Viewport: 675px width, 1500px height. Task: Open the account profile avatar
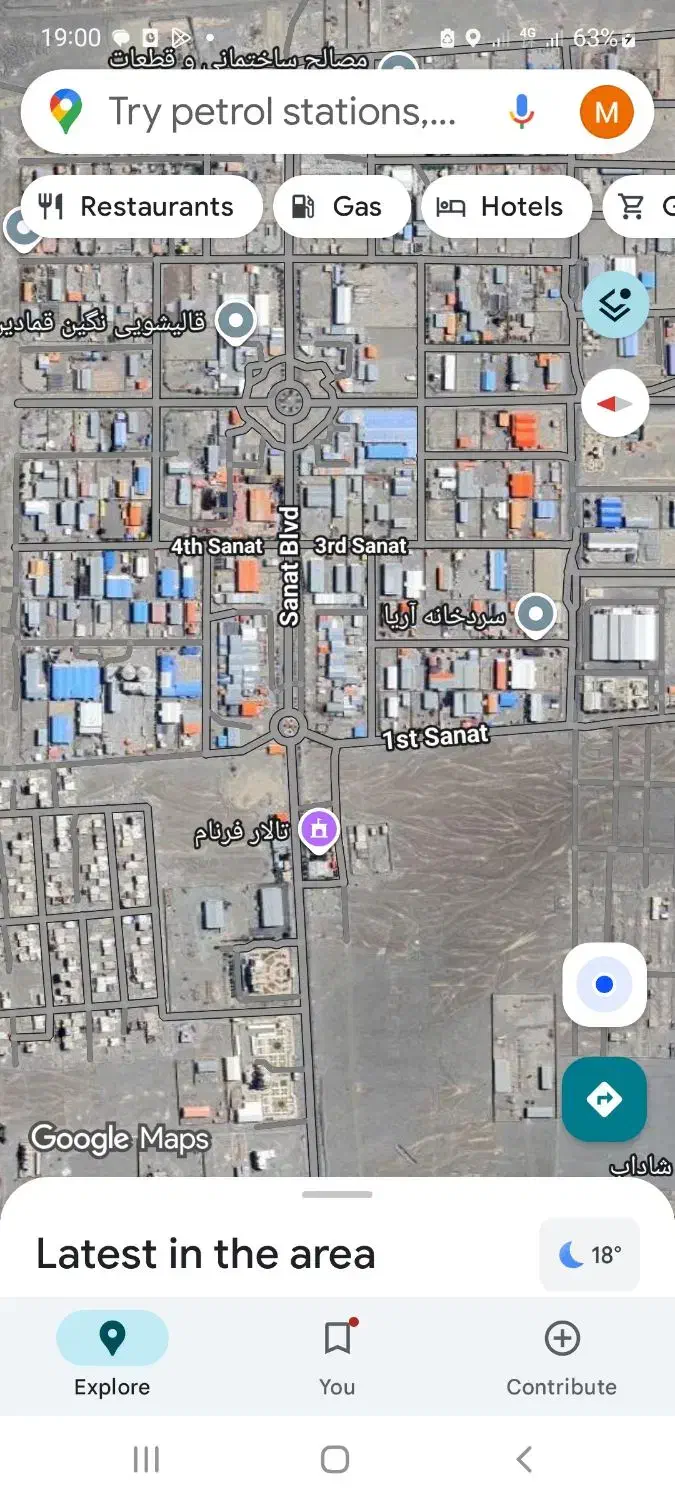[x=606, y=111]
